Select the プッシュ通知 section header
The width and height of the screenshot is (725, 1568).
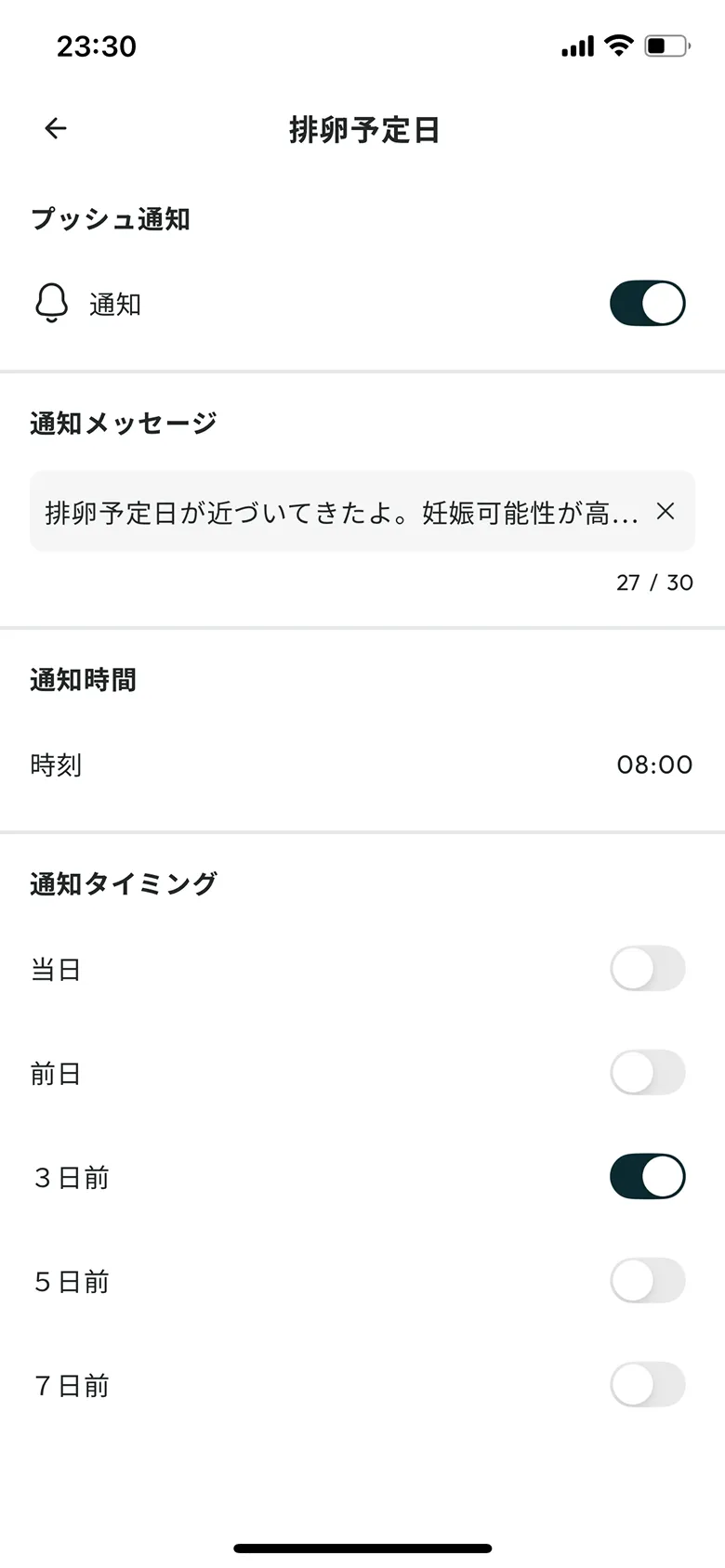coord(110,219)
